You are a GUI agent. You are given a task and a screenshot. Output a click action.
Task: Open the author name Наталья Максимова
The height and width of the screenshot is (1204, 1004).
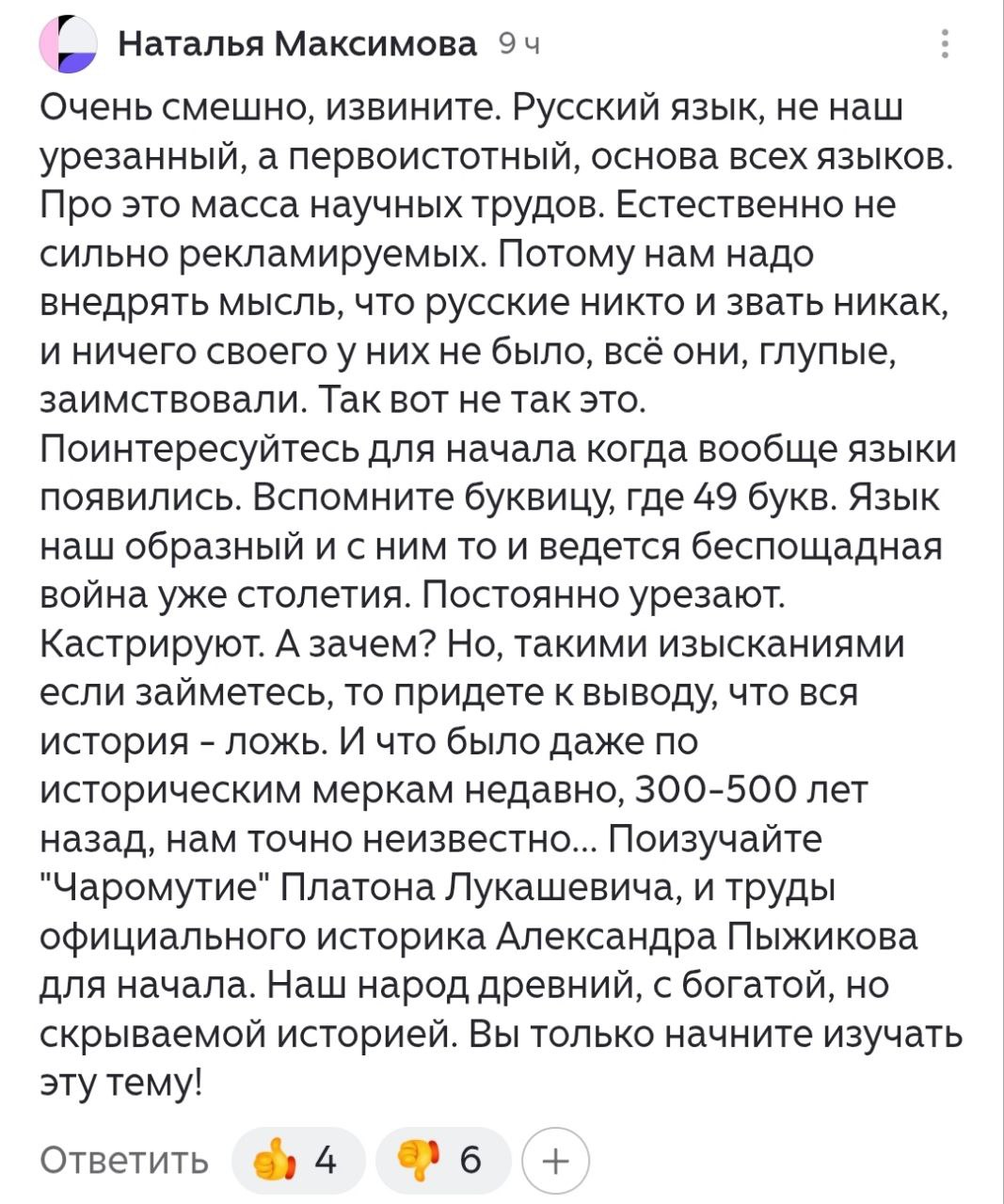pyautogui.click(x=298, y=43)
